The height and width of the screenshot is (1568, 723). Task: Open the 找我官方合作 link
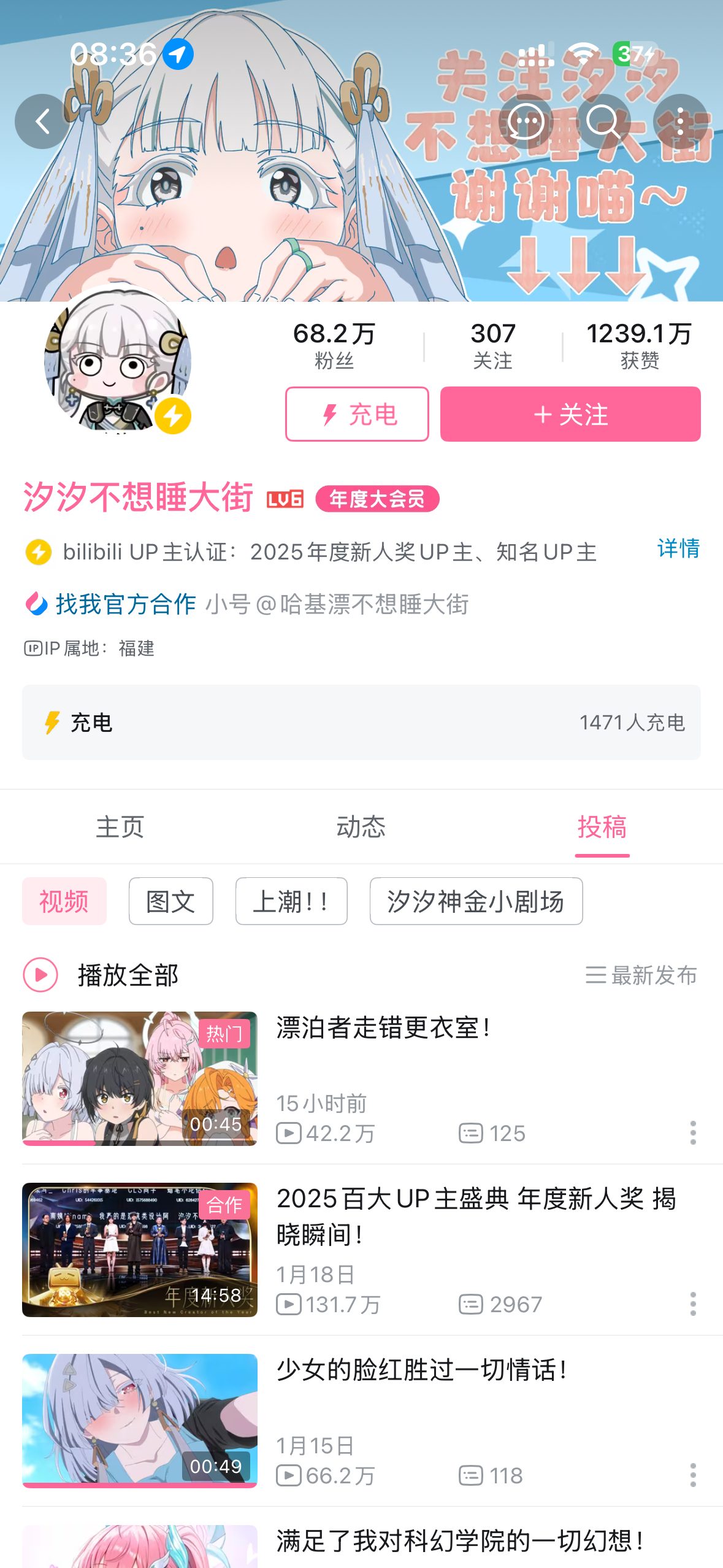click(111, 604)
